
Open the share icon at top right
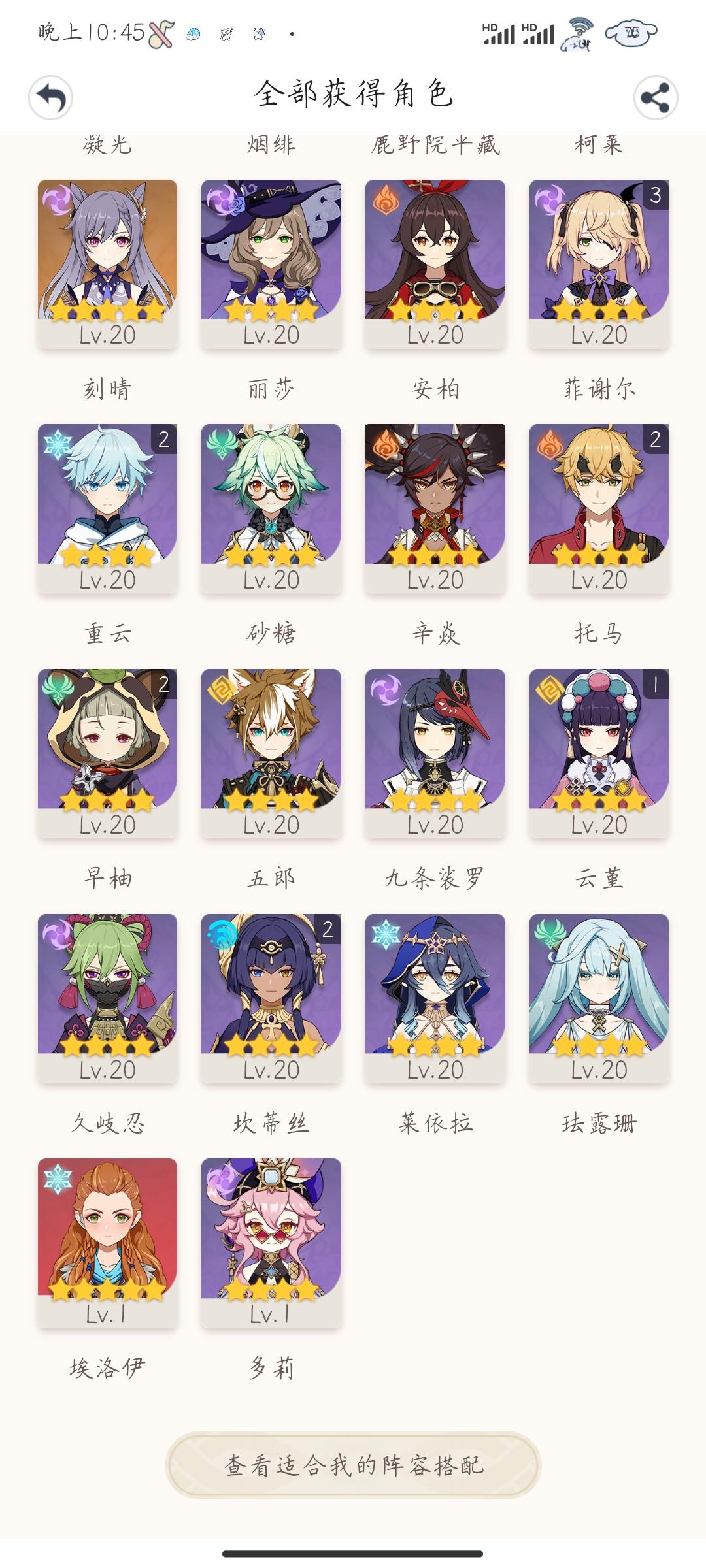point(656,97)
